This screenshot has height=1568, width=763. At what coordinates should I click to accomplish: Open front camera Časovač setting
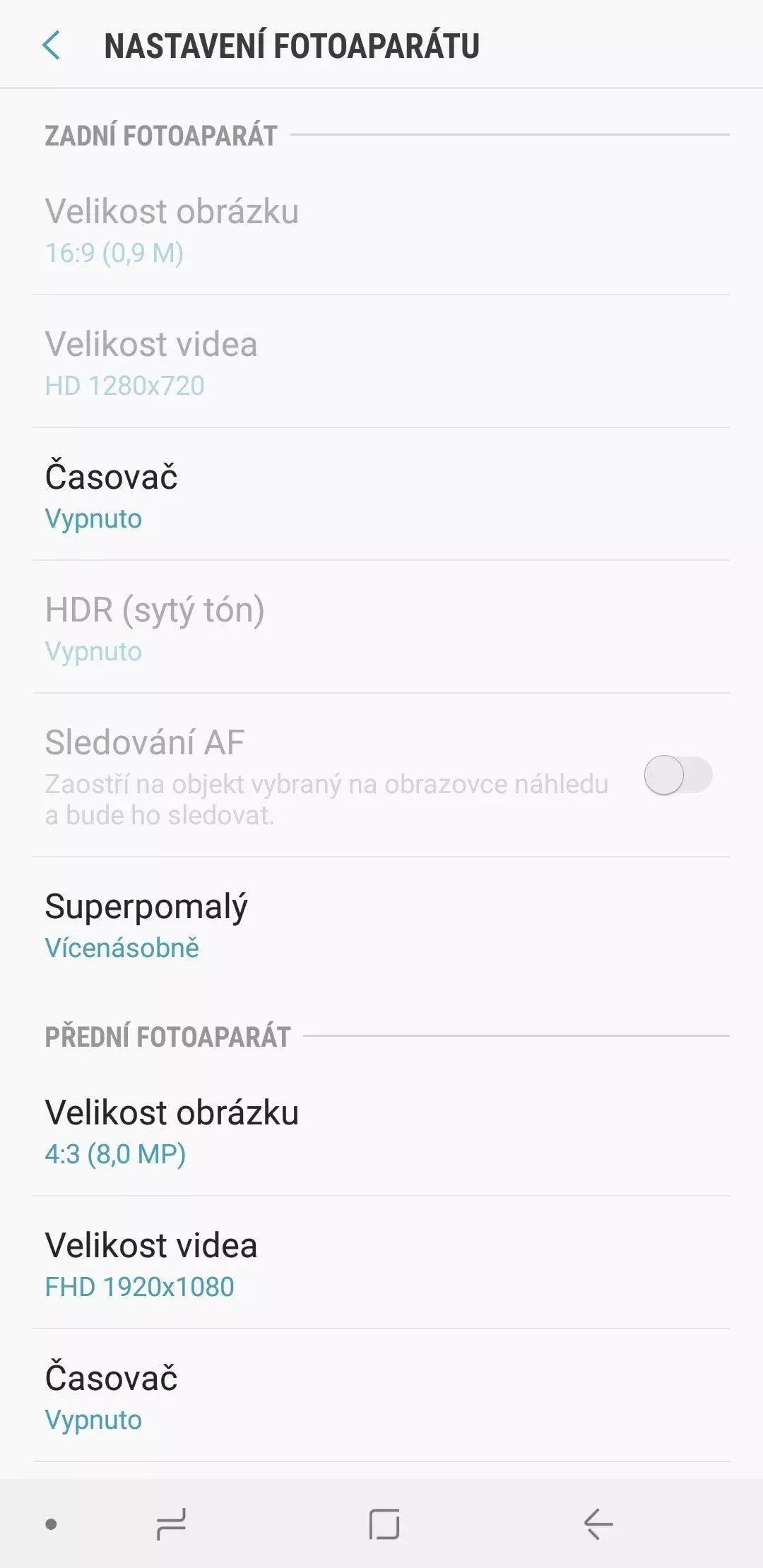click(x=381, y=1396)
